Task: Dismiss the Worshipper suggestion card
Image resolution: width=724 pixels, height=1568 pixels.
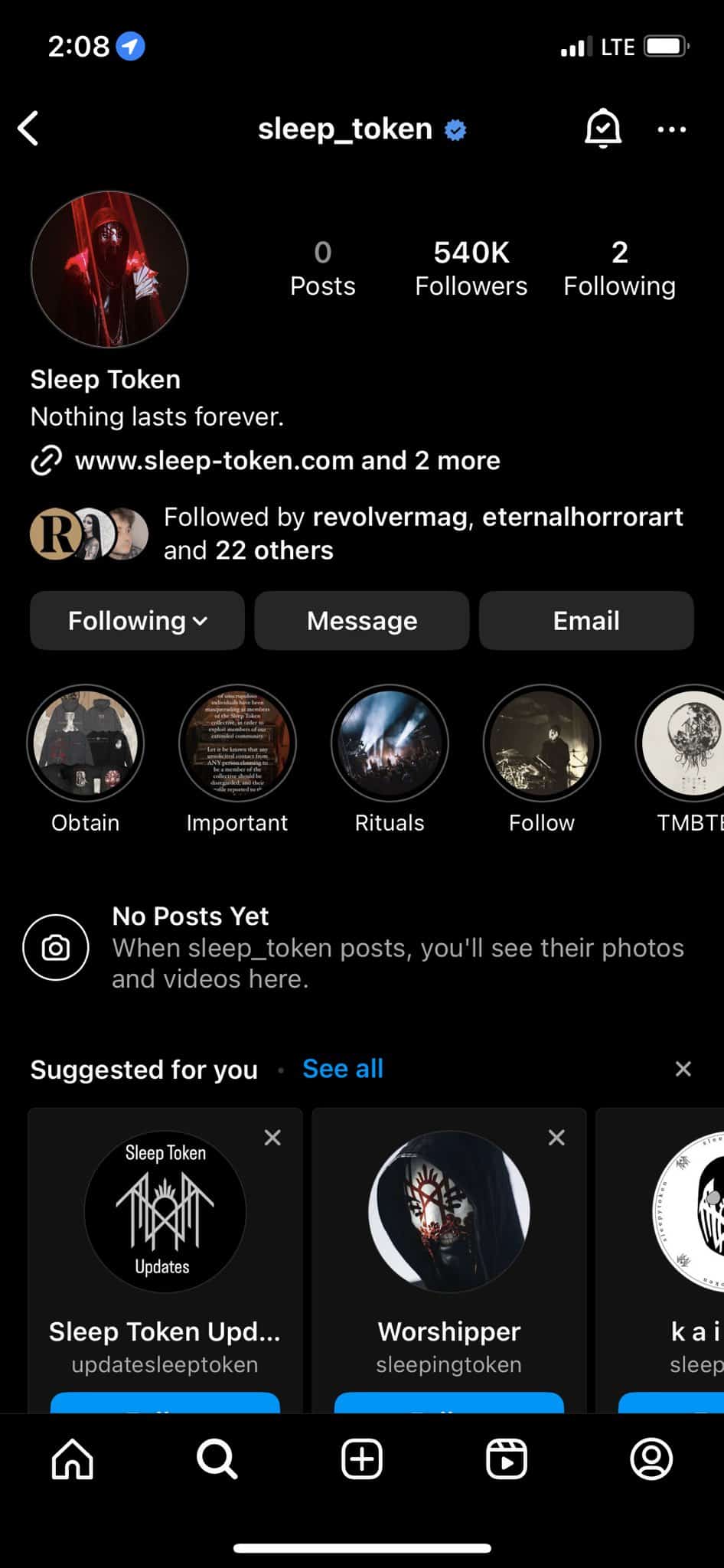Action: [556, 1138]
